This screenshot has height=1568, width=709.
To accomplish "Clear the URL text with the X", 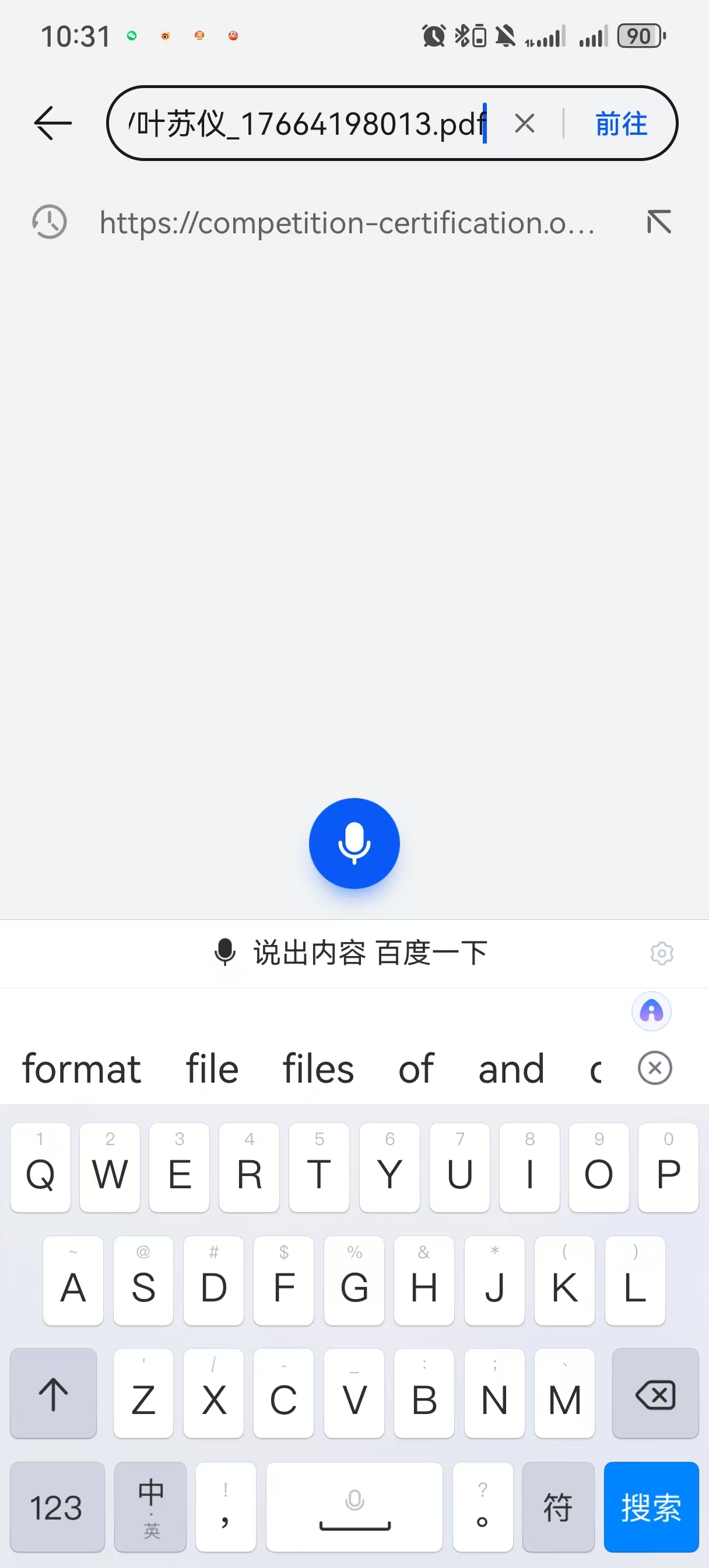I will point(524,124).
